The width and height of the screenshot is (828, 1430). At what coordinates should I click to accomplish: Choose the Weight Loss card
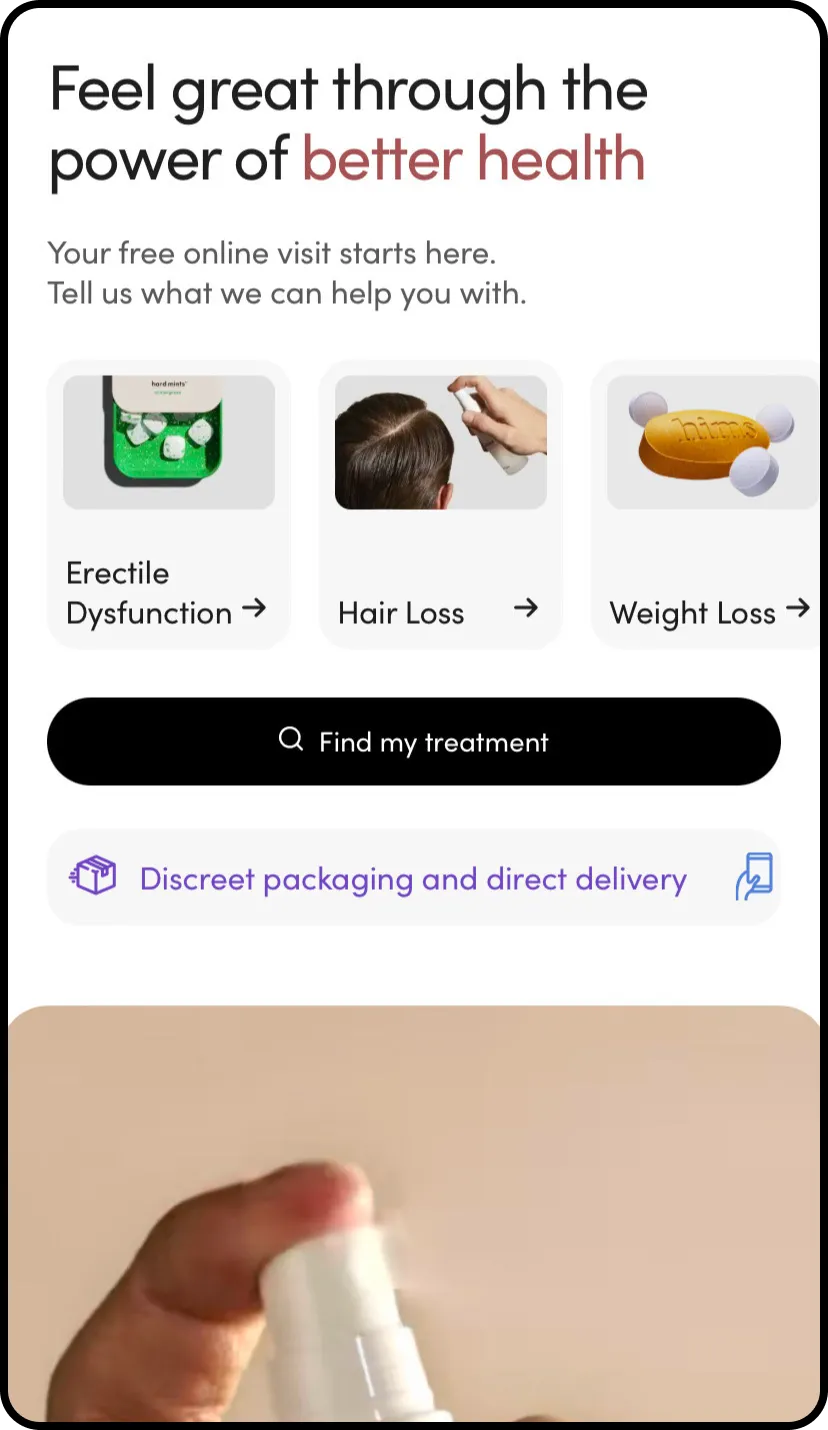click(708, 505)
